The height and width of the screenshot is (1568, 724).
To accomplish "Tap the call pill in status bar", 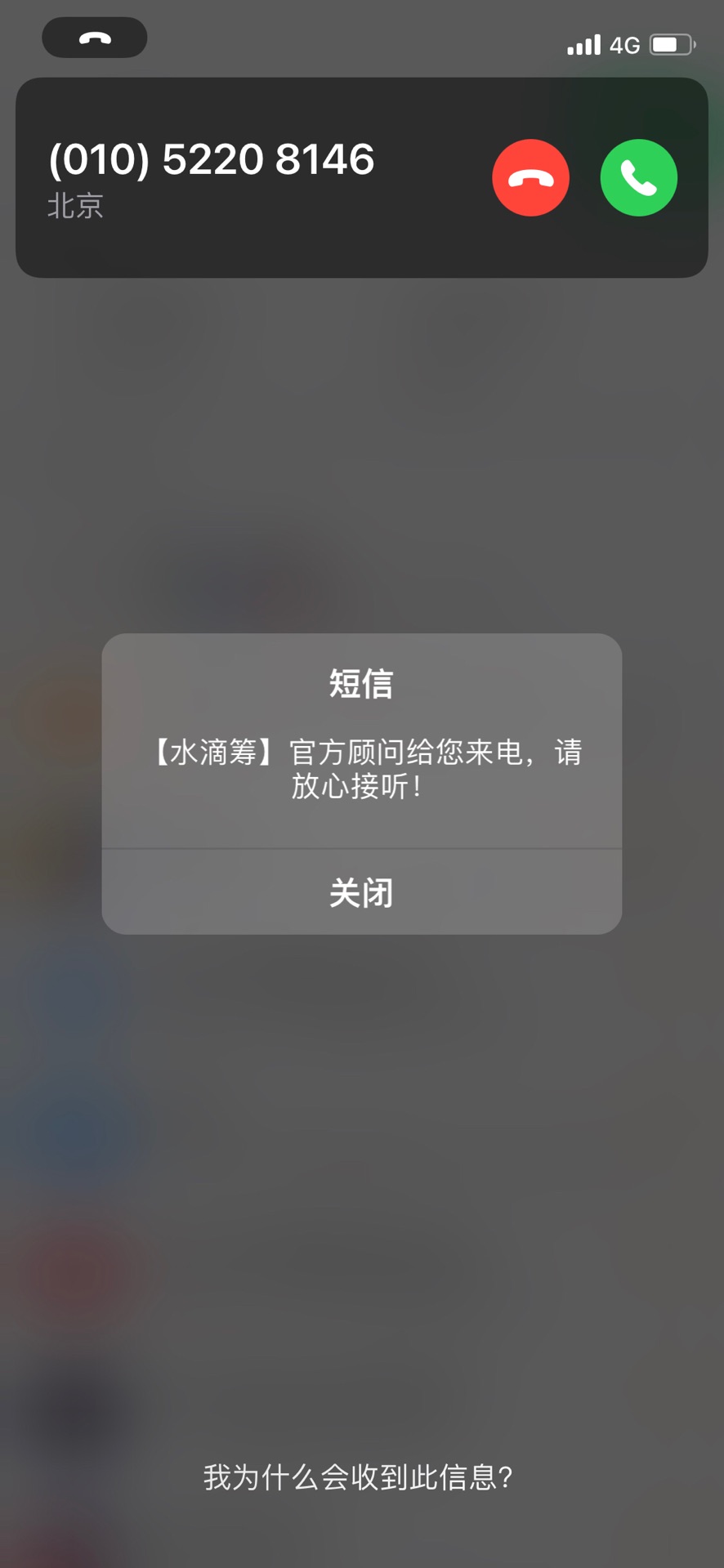I will click(x=95, y=38).
